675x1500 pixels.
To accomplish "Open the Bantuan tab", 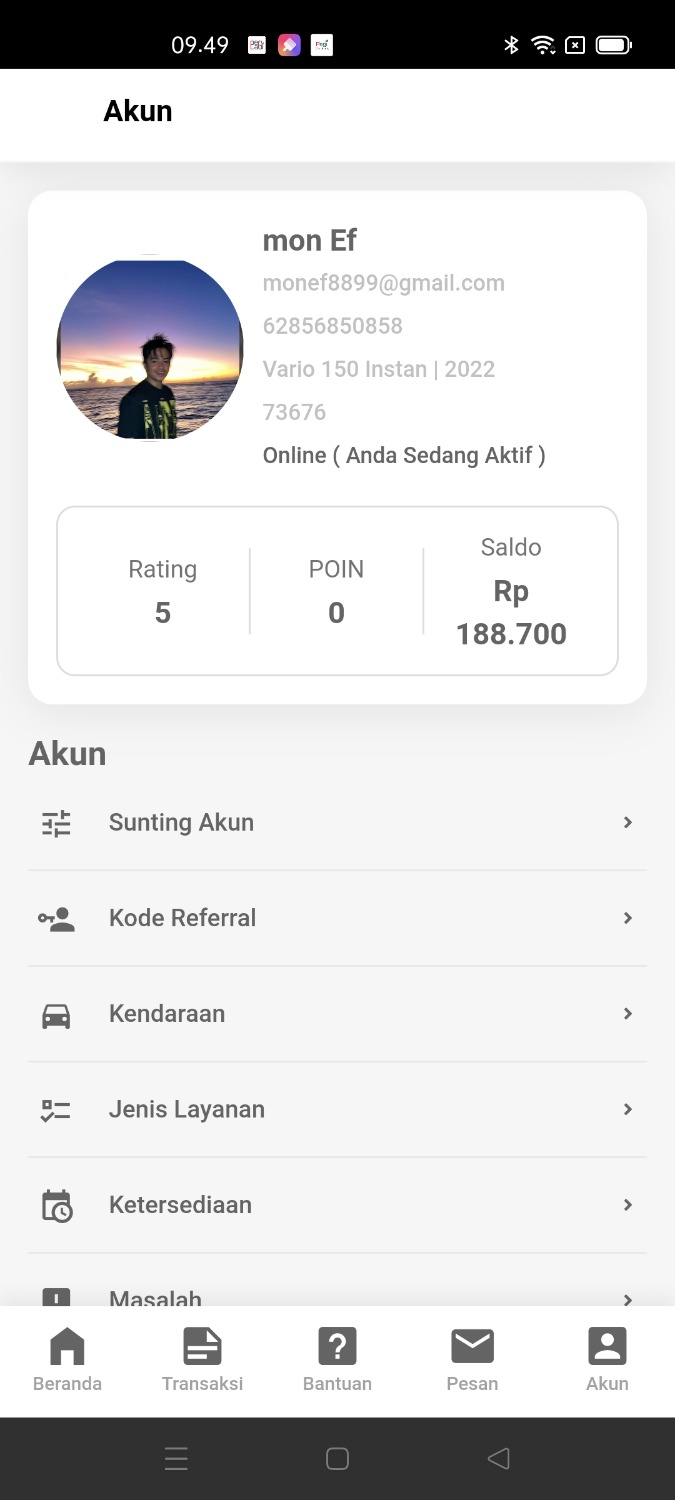I will [x=337, y=1360].
